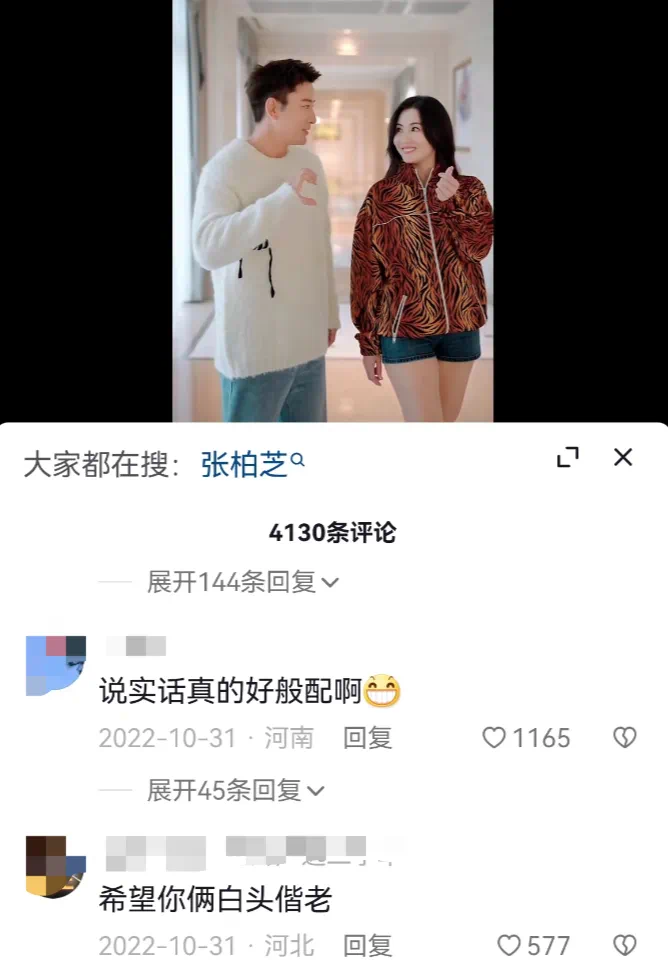Open avatar of the 白头偕老 commenter

(55, 866)
